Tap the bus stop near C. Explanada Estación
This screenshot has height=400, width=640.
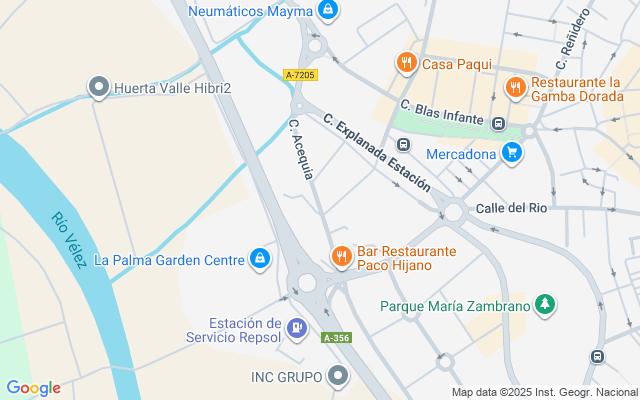tap(403, 144)
